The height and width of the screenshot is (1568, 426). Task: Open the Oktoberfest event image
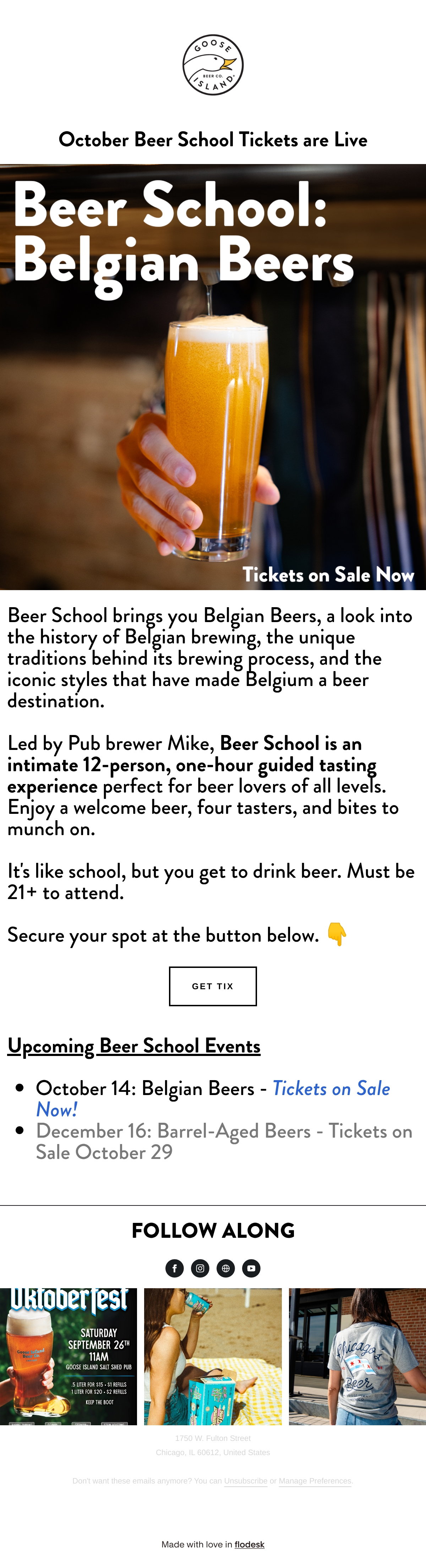click(69, 1356)
